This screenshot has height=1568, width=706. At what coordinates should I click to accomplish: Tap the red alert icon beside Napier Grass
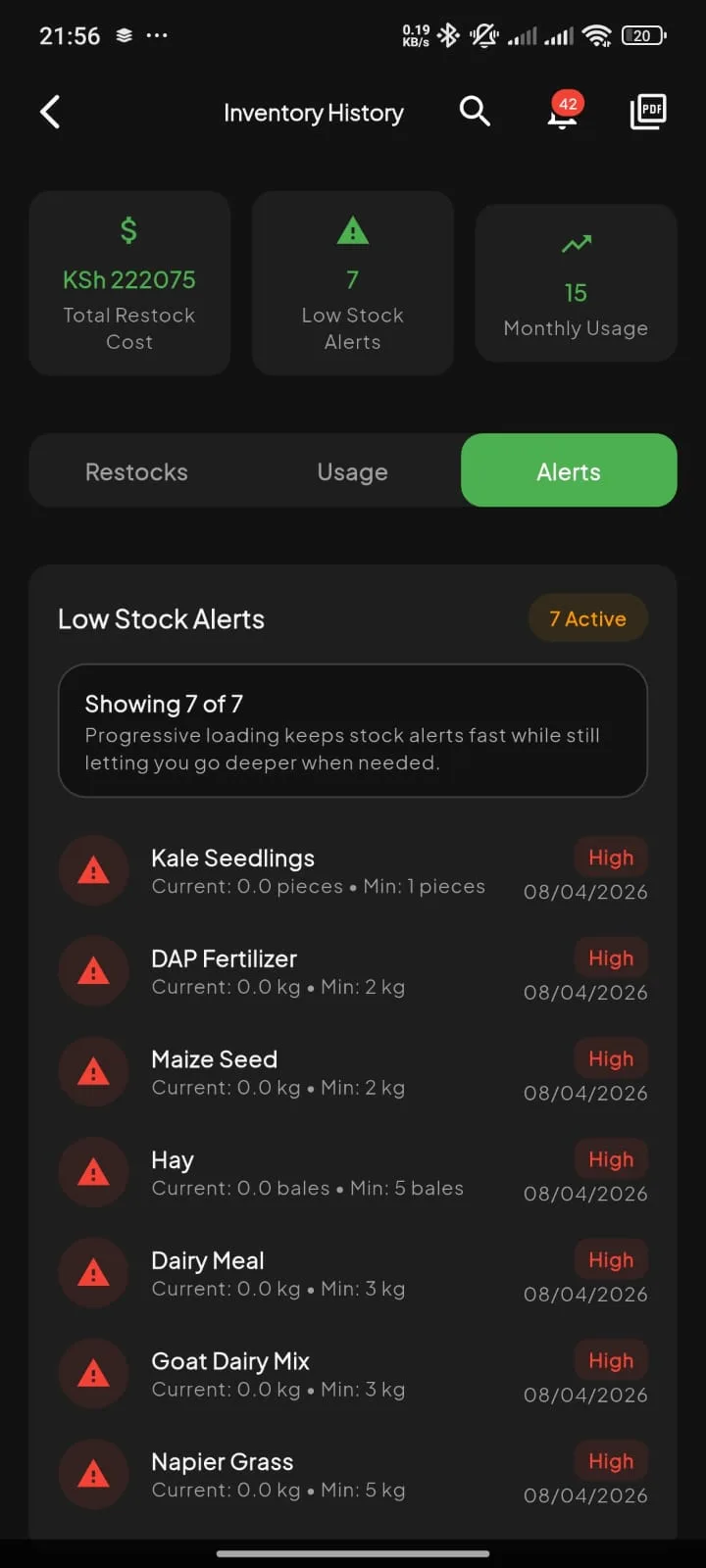point(93,1473)
